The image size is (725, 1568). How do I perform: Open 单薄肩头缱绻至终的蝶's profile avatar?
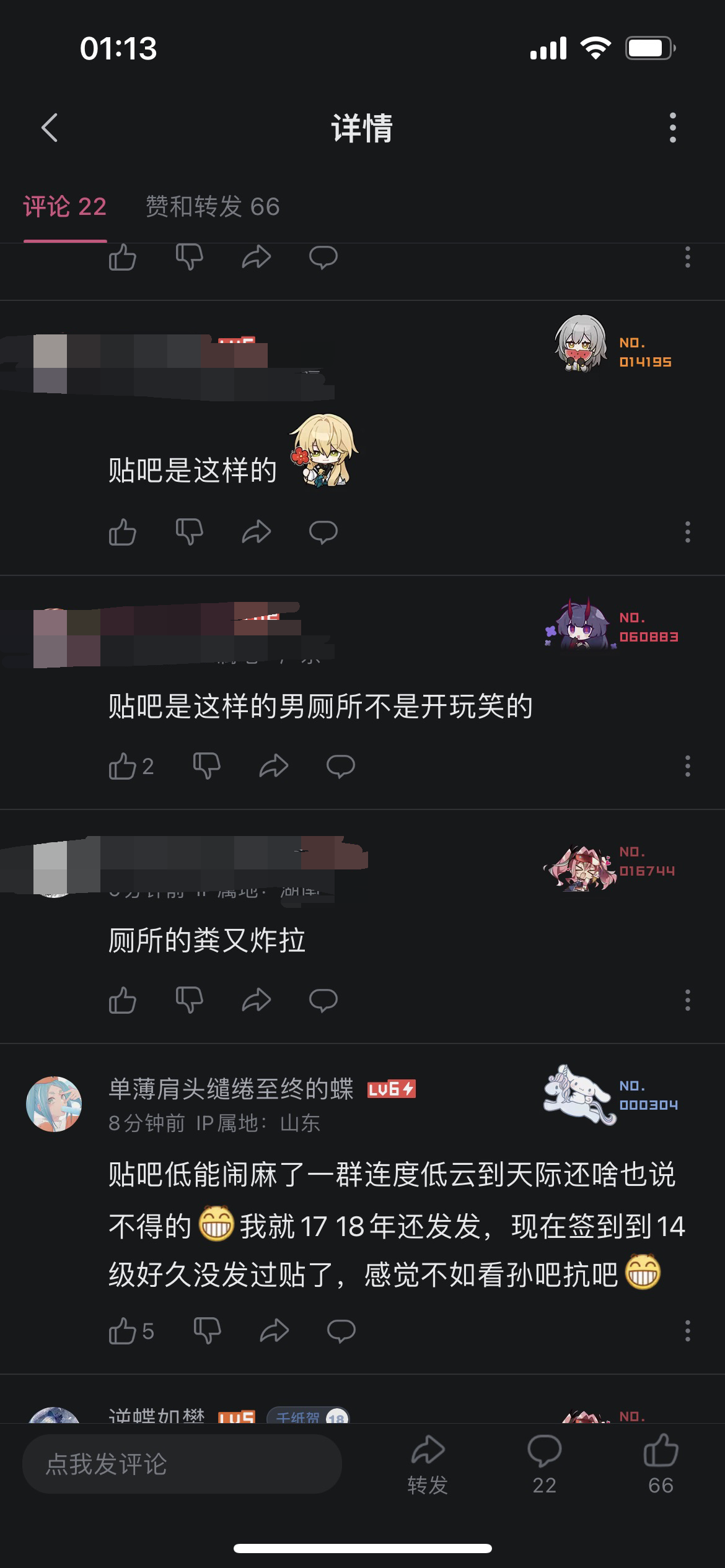[x=54, y=1104]
